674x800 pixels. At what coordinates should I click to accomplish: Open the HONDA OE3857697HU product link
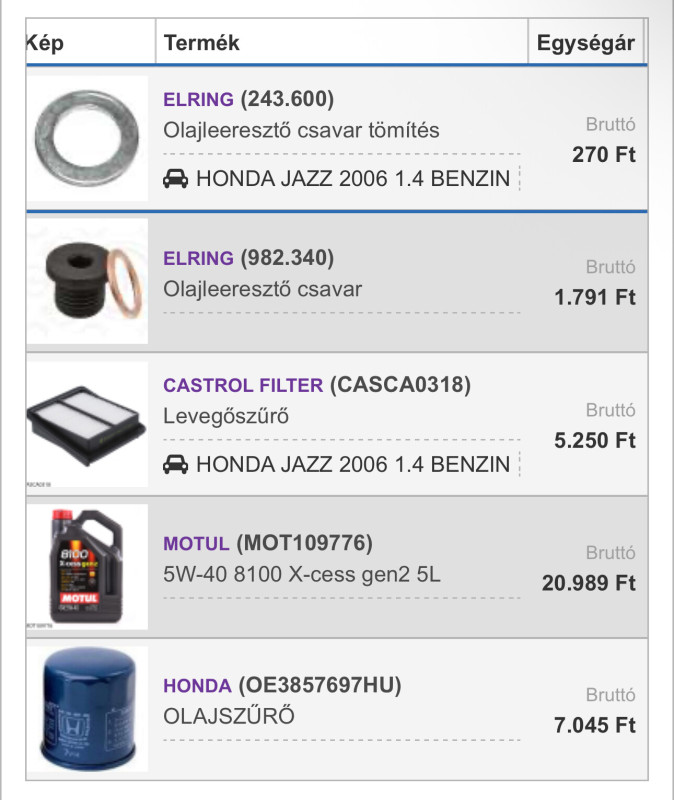click(282, 686)
